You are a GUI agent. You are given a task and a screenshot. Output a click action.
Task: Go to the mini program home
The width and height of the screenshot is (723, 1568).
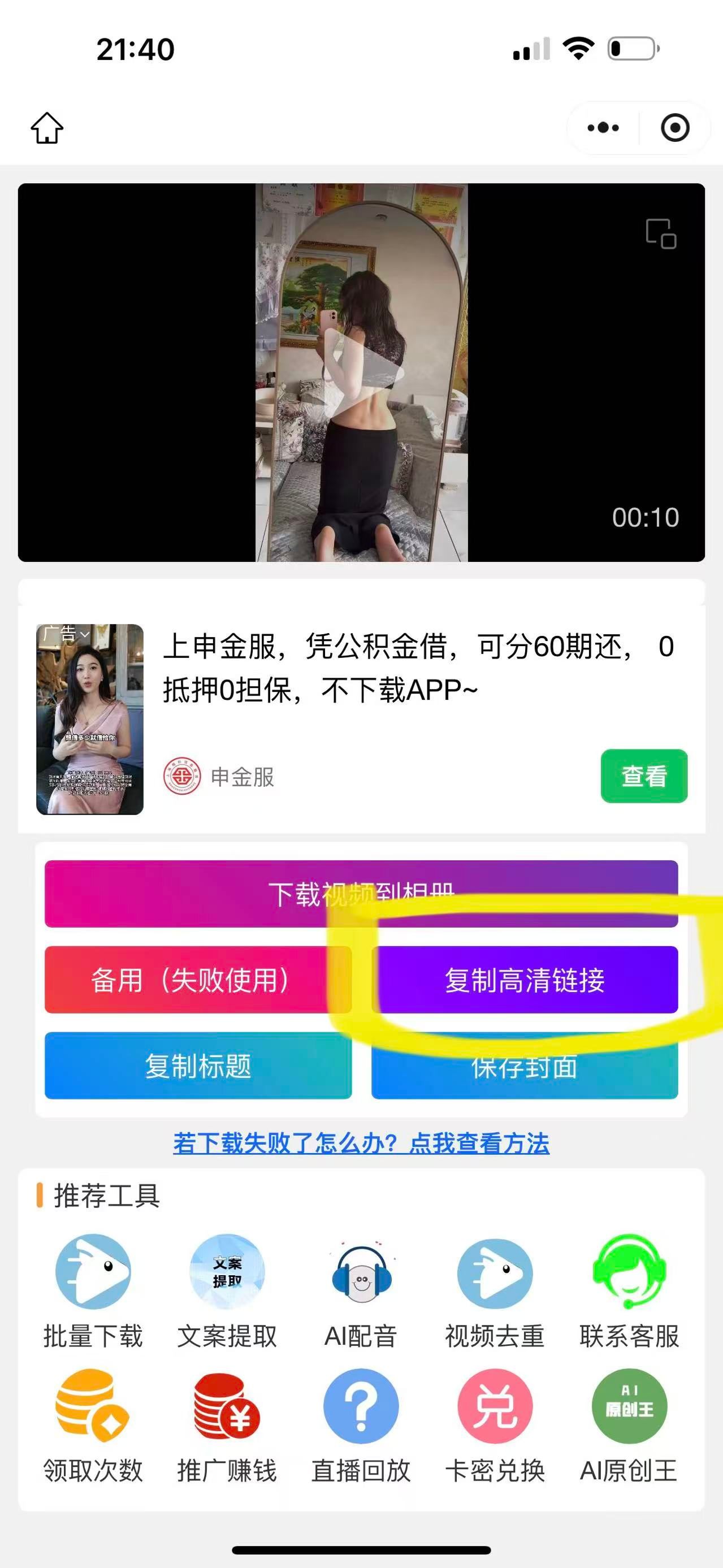[x=47, y=128]
